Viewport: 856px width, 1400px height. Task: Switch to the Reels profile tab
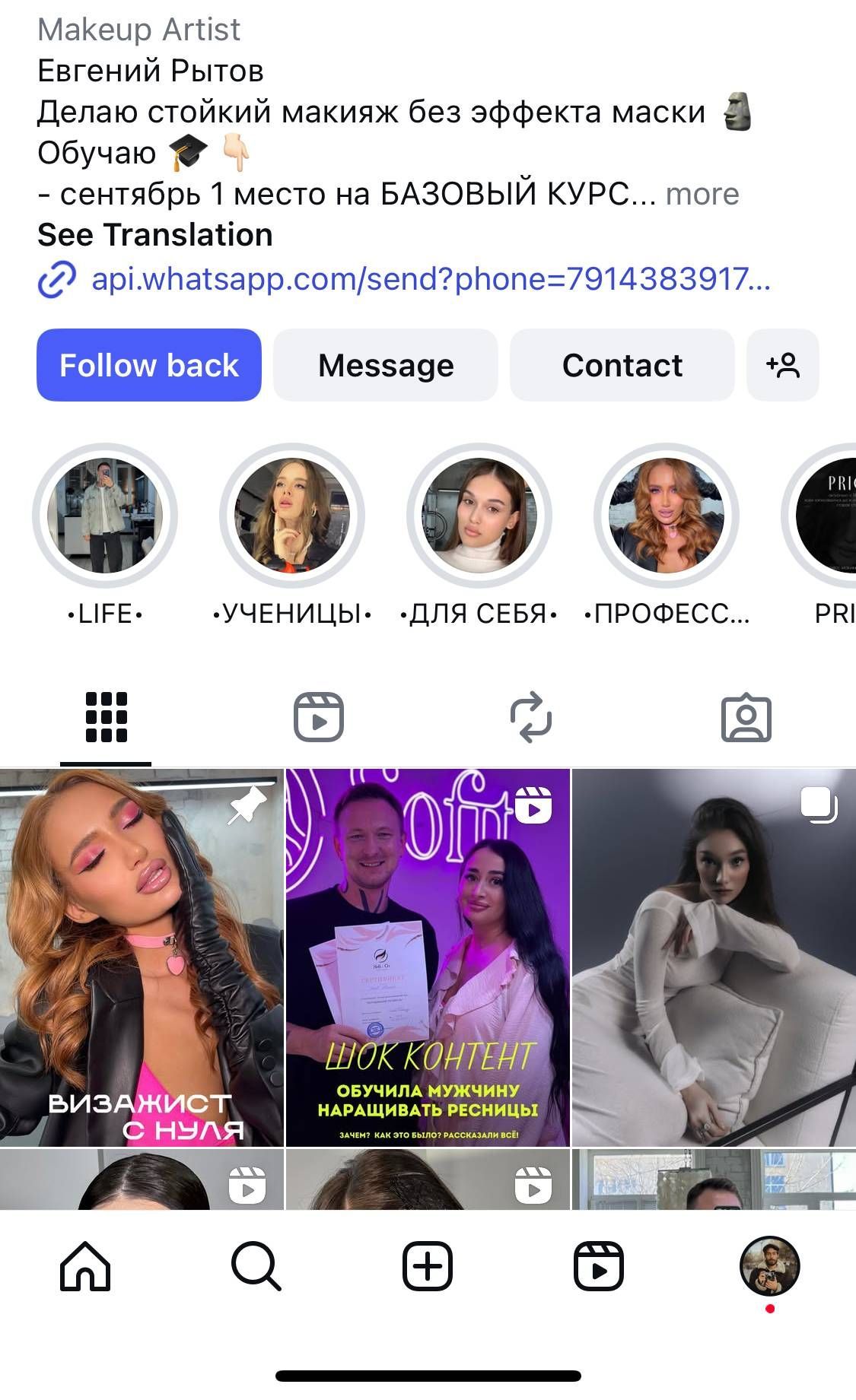[319, 717]
